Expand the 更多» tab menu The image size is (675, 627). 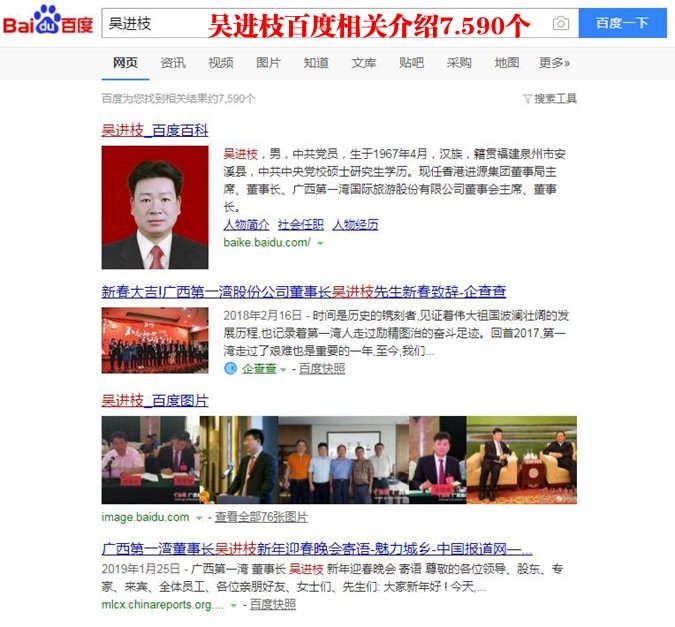[x=554, y=62]
